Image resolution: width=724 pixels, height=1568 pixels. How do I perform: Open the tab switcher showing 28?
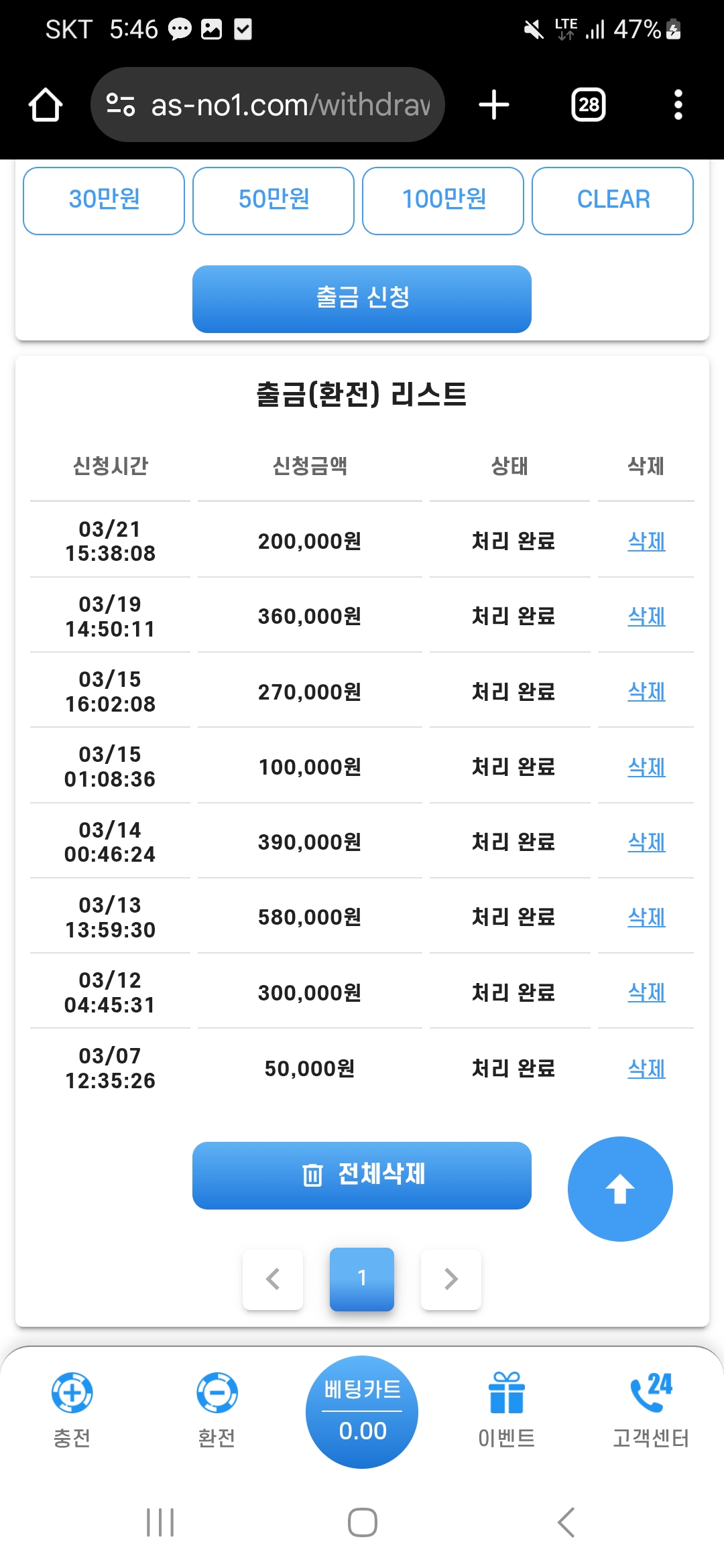[588, 105]
